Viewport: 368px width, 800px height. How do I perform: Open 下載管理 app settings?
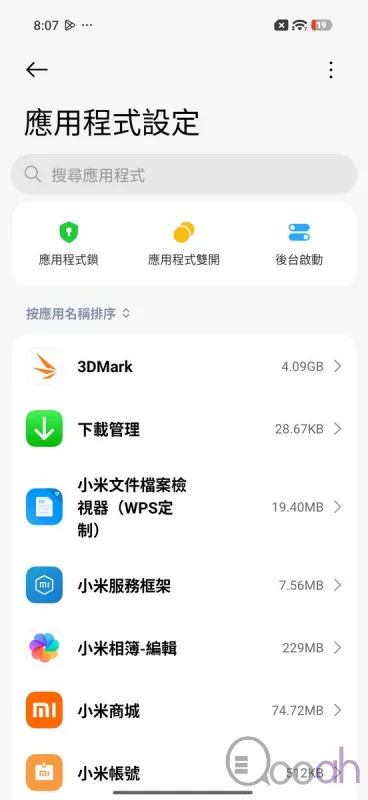[184, 429]
